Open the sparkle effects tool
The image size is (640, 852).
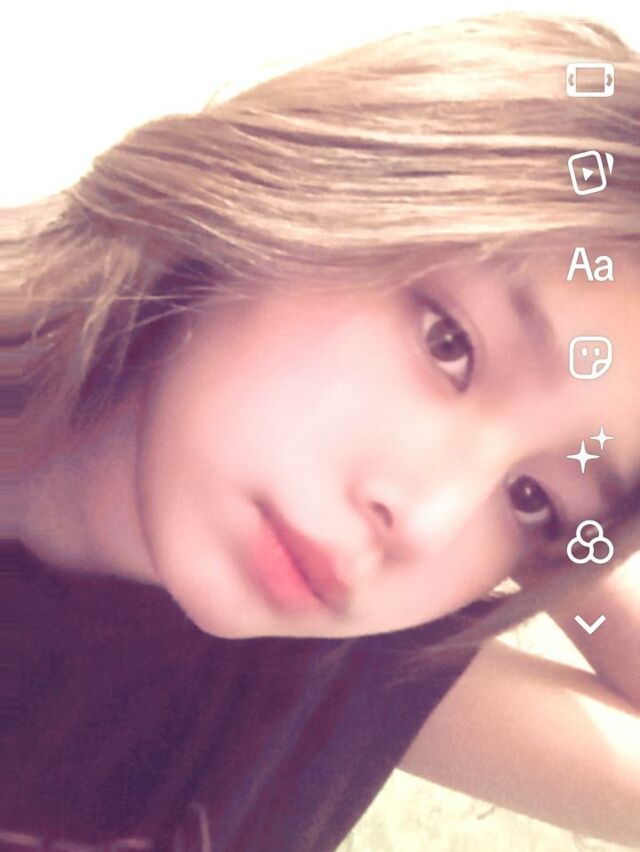[590, 450]
